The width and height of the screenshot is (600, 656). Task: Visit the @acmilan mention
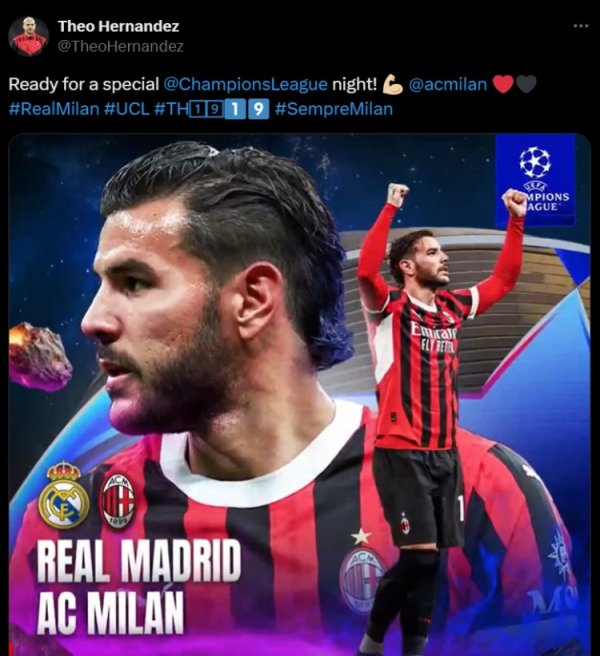point(448,85)
